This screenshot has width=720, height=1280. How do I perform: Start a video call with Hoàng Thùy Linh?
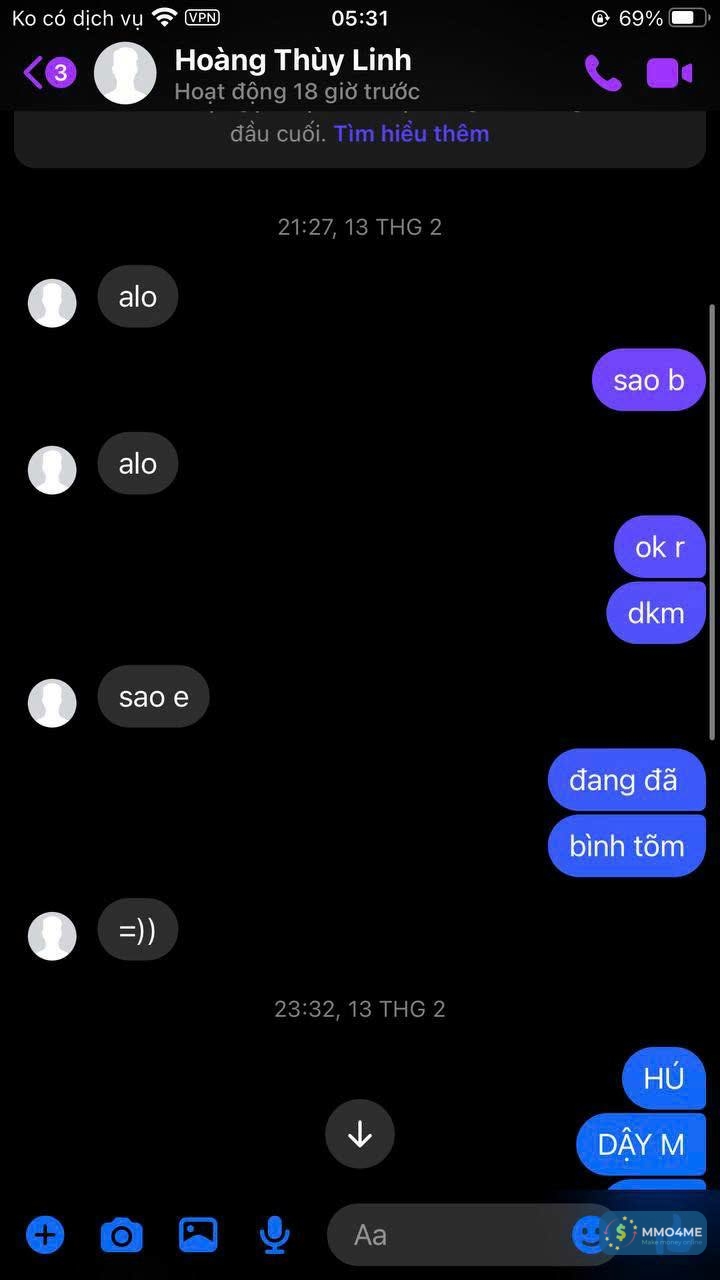669,73
